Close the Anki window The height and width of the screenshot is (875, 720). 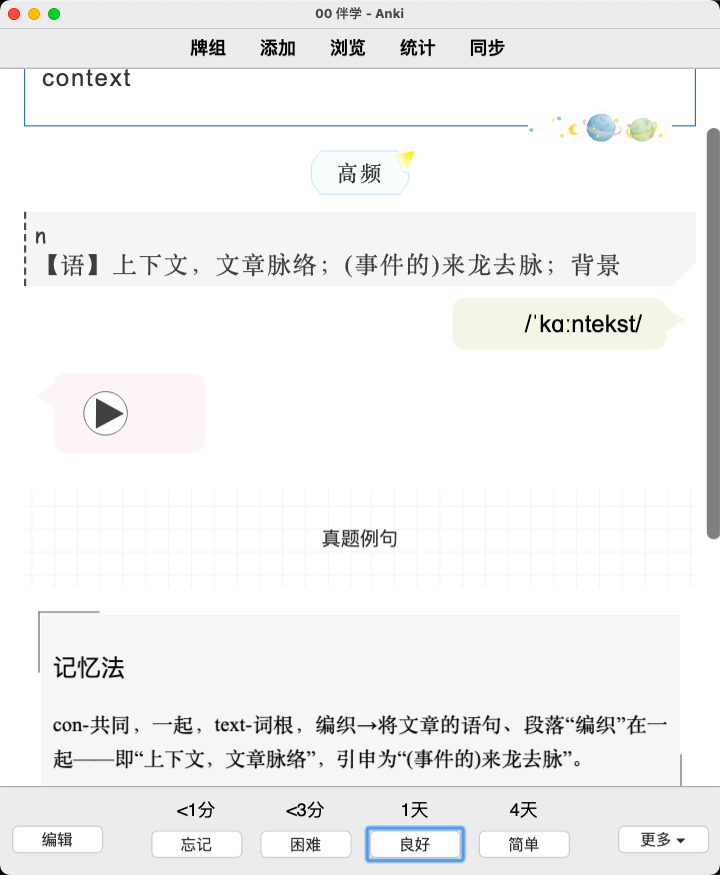[14, 14]
